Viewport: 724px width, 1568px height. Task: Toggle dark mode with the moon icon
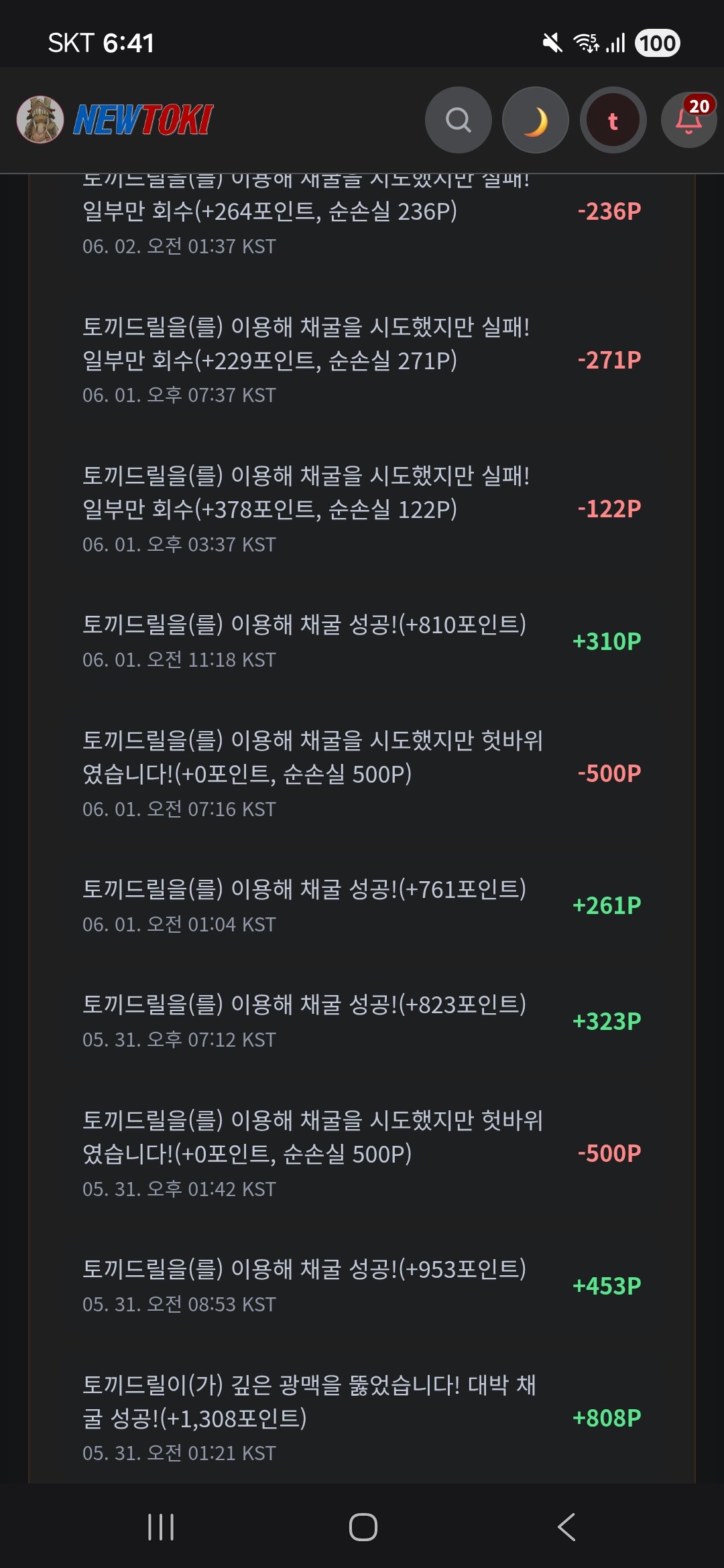click(536, 121)
